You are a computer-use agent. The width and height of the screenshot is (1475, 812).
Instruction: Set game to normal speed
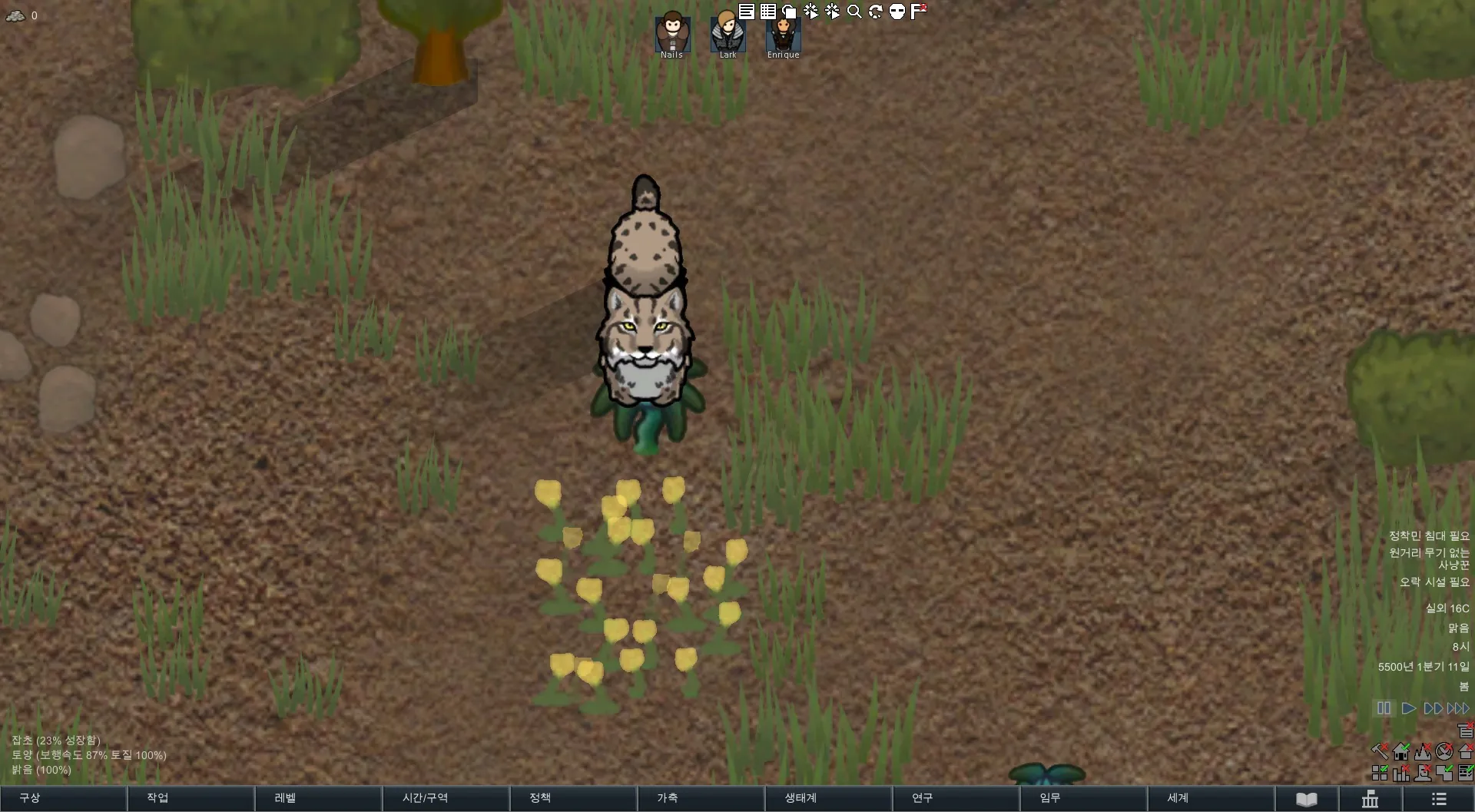tap(1408, 708)
